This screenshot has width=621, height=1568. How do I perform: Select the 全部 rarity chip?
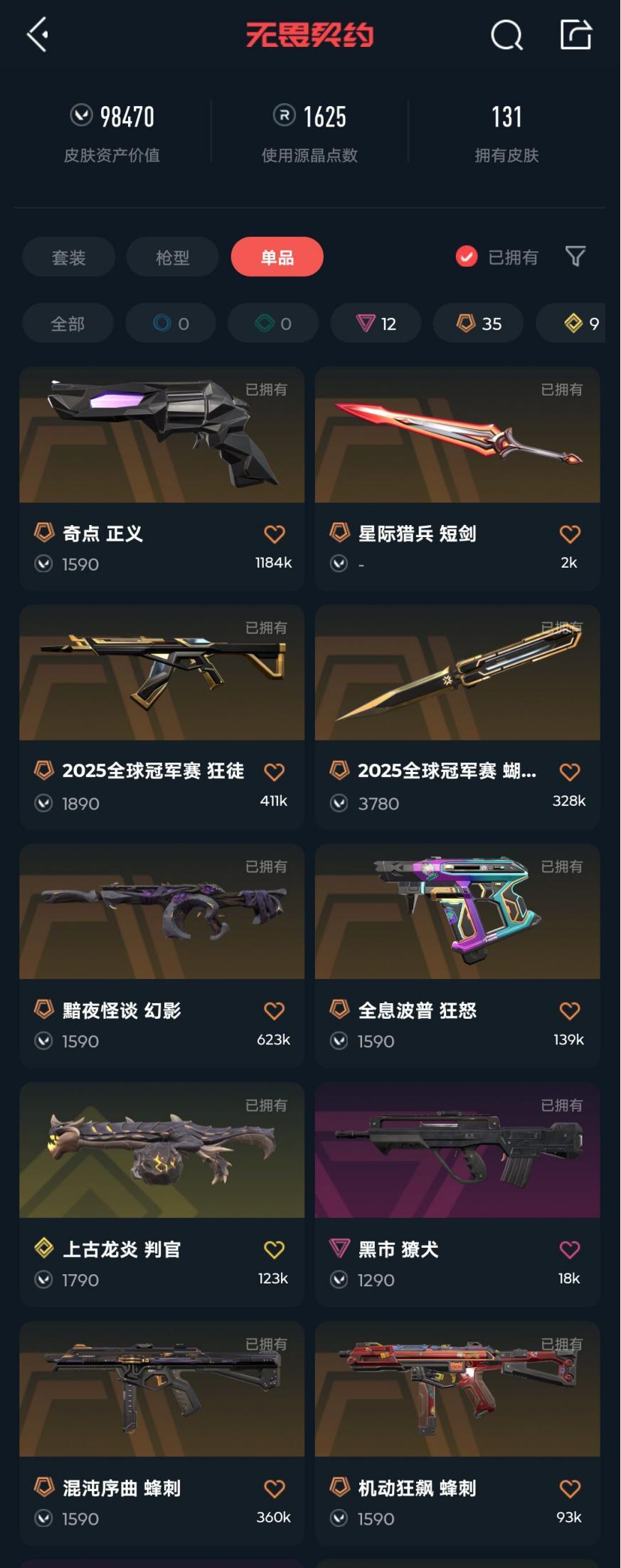(68, 324)
